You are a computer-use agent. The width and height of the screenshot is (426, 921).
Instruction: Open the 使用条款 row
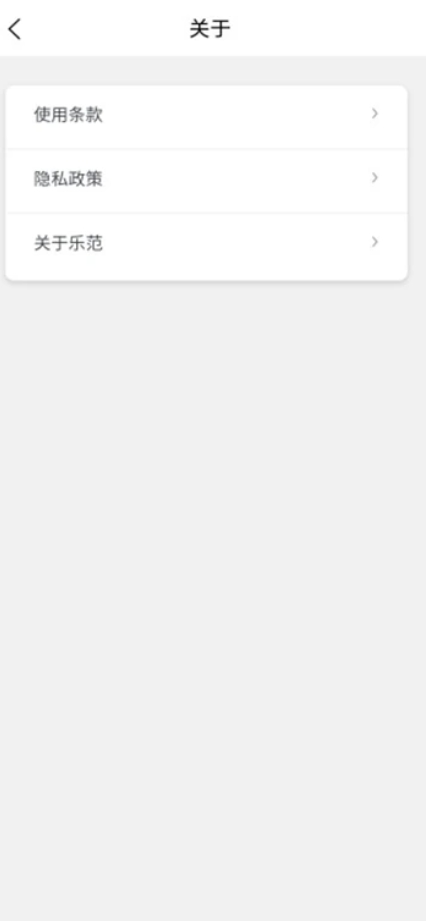(206, 116)
